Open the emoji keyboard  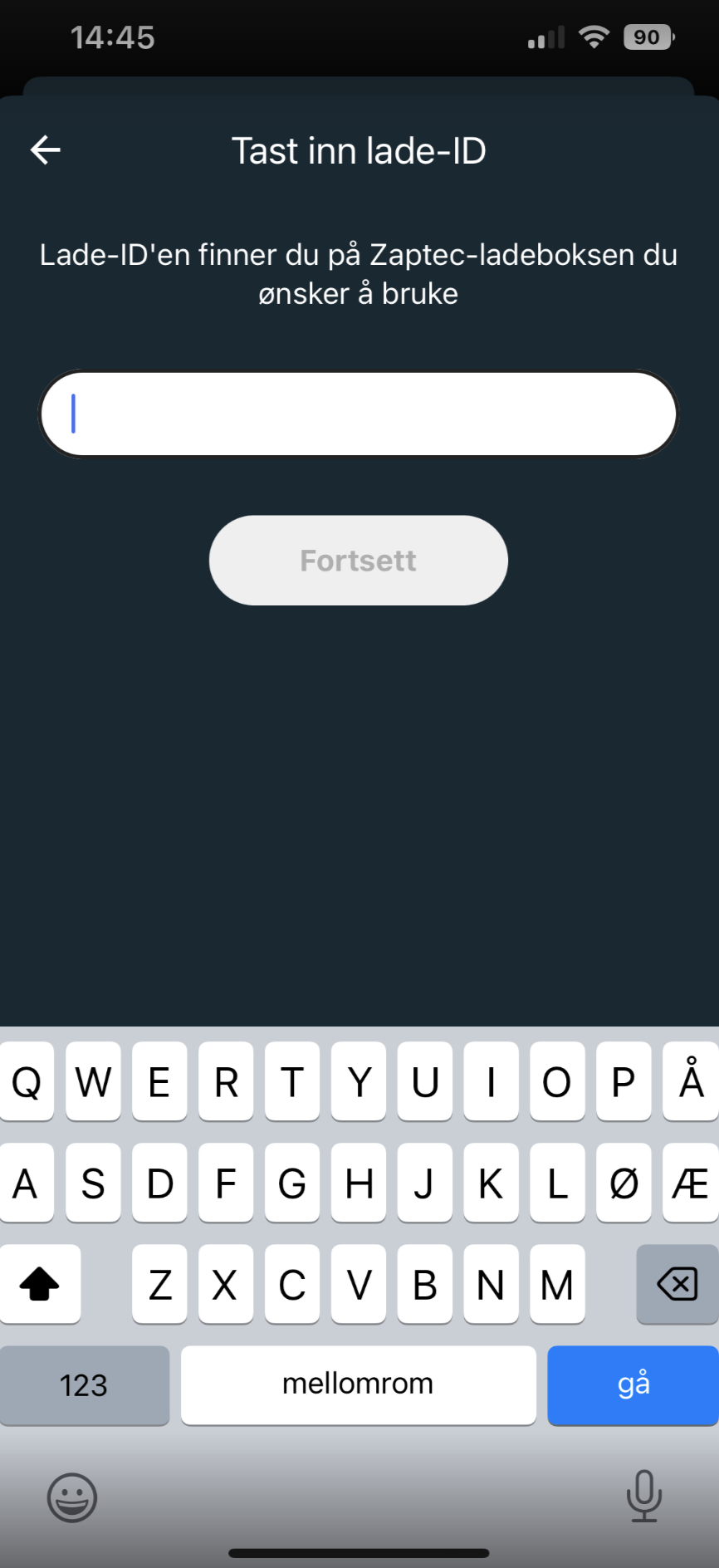[72, 1497]
